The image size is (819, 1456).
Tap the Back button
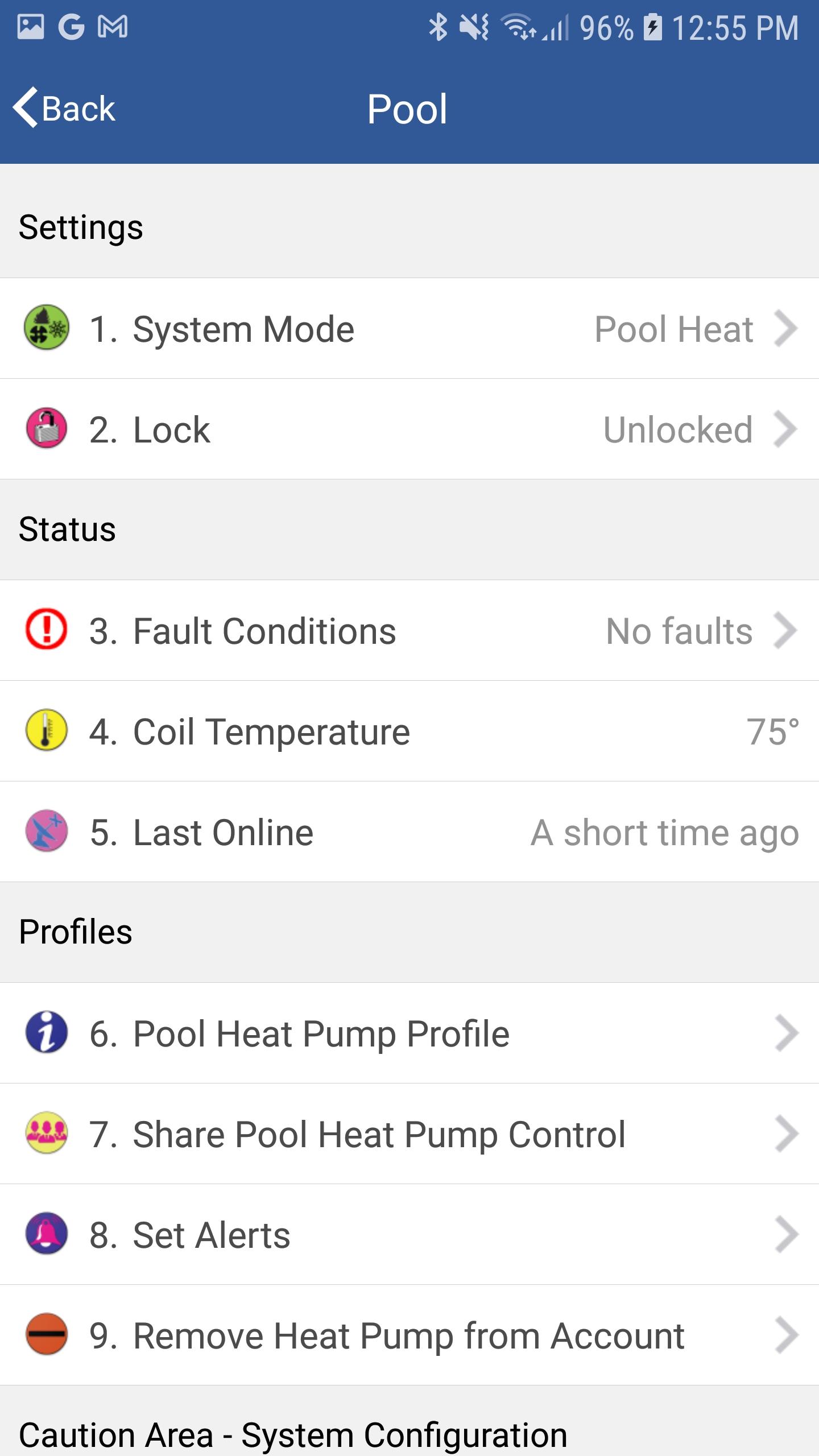[x=64, y=107]
